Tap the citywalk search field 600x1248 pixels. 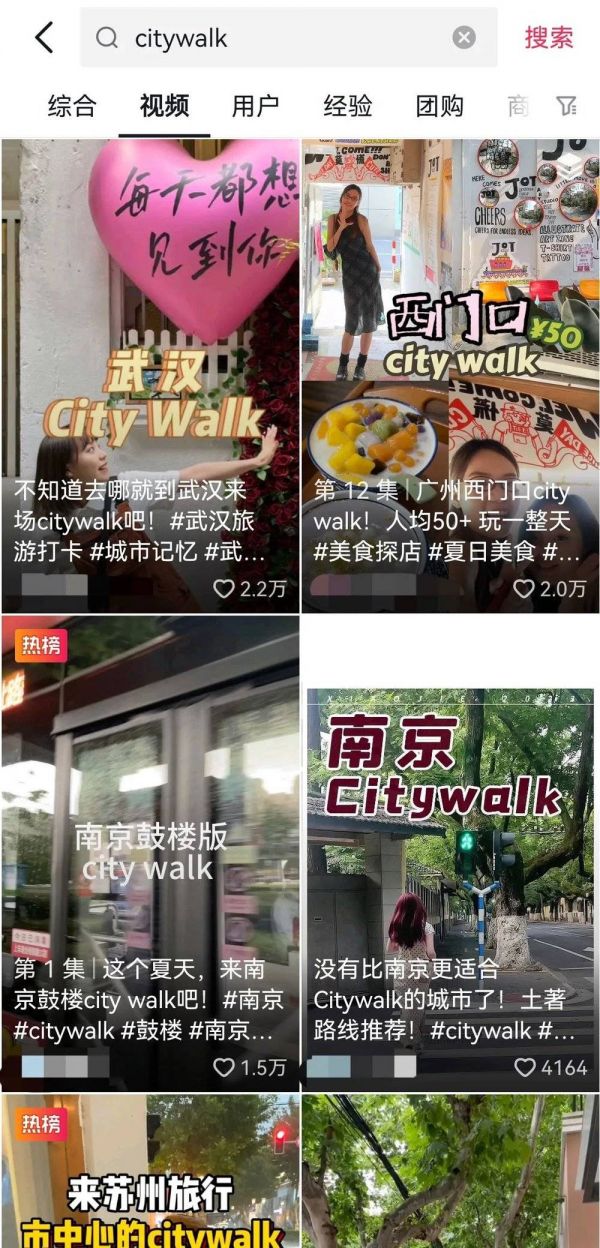[x=280, y=38]
